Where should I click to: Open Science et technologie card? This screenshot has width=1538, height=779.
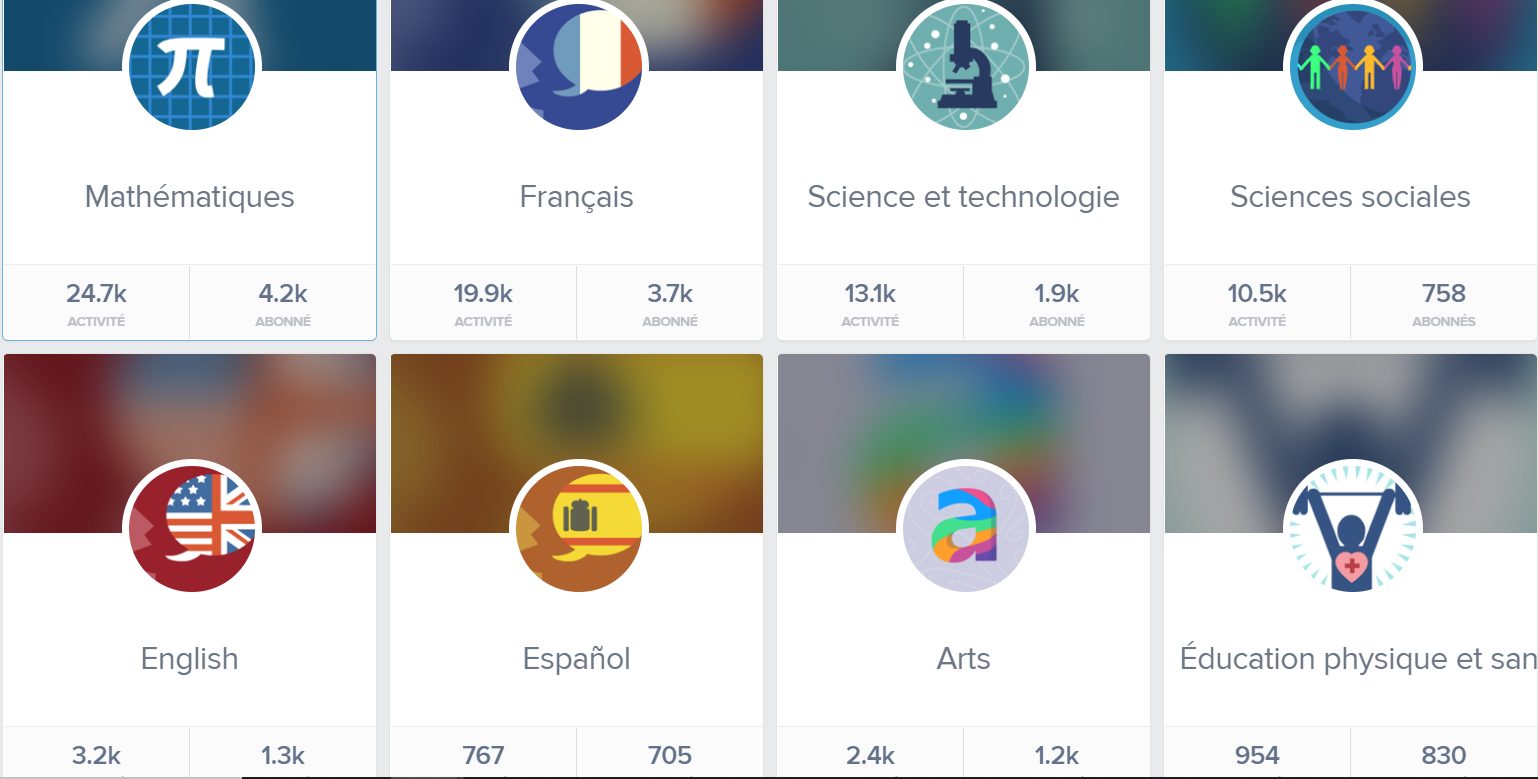coord(963,196)
